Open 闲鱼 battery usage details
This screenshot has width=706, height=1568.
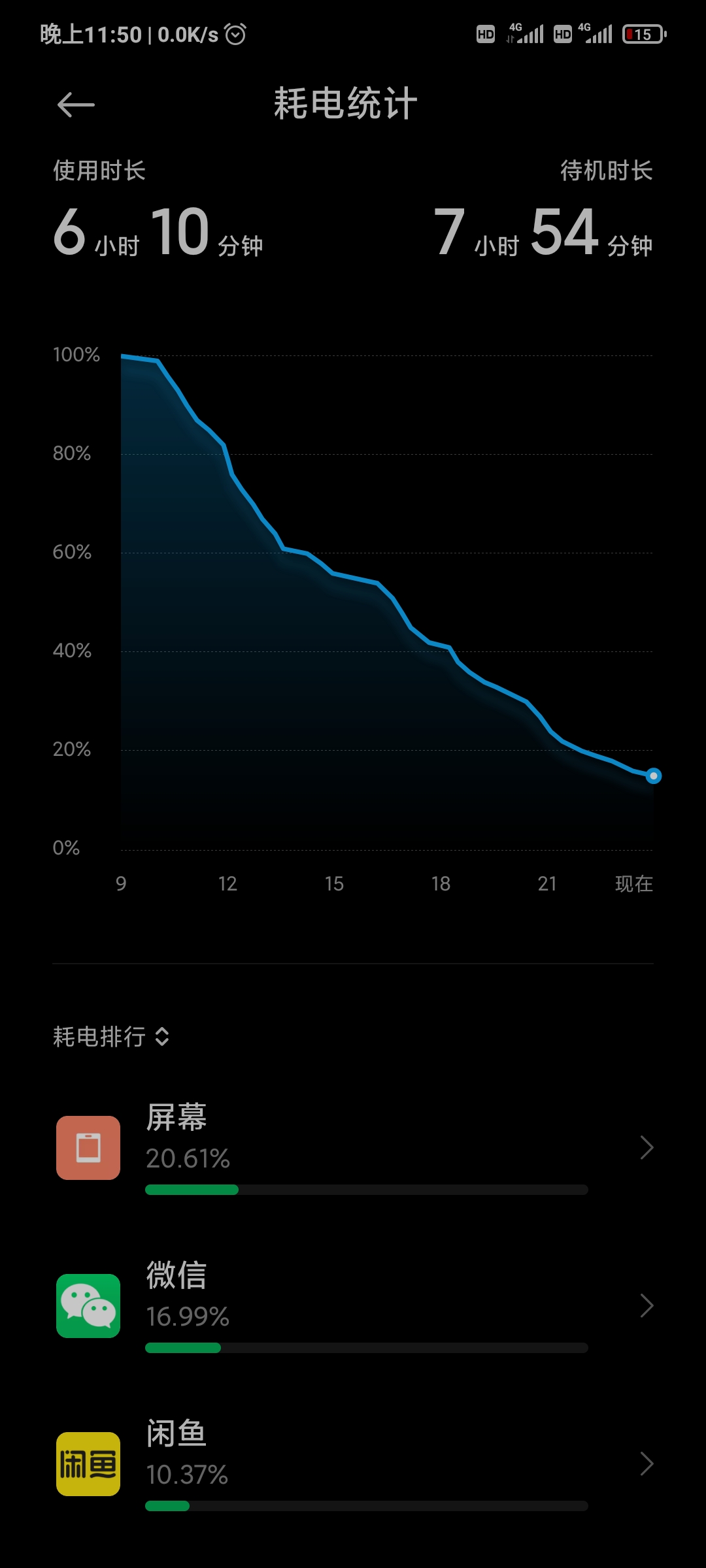[353, 1464]
